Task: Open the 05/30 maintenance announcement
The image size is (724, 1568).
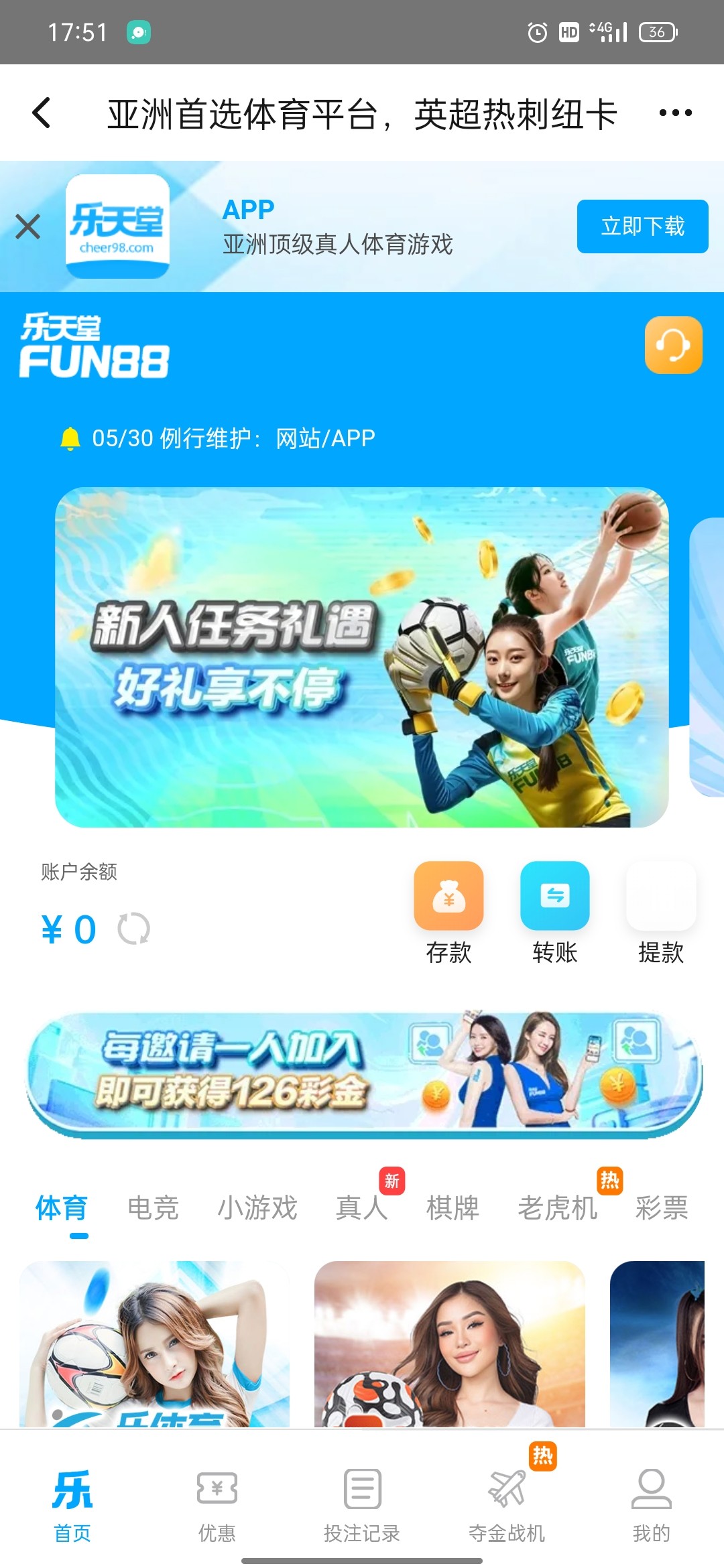Action: click(x=233, y=438)
